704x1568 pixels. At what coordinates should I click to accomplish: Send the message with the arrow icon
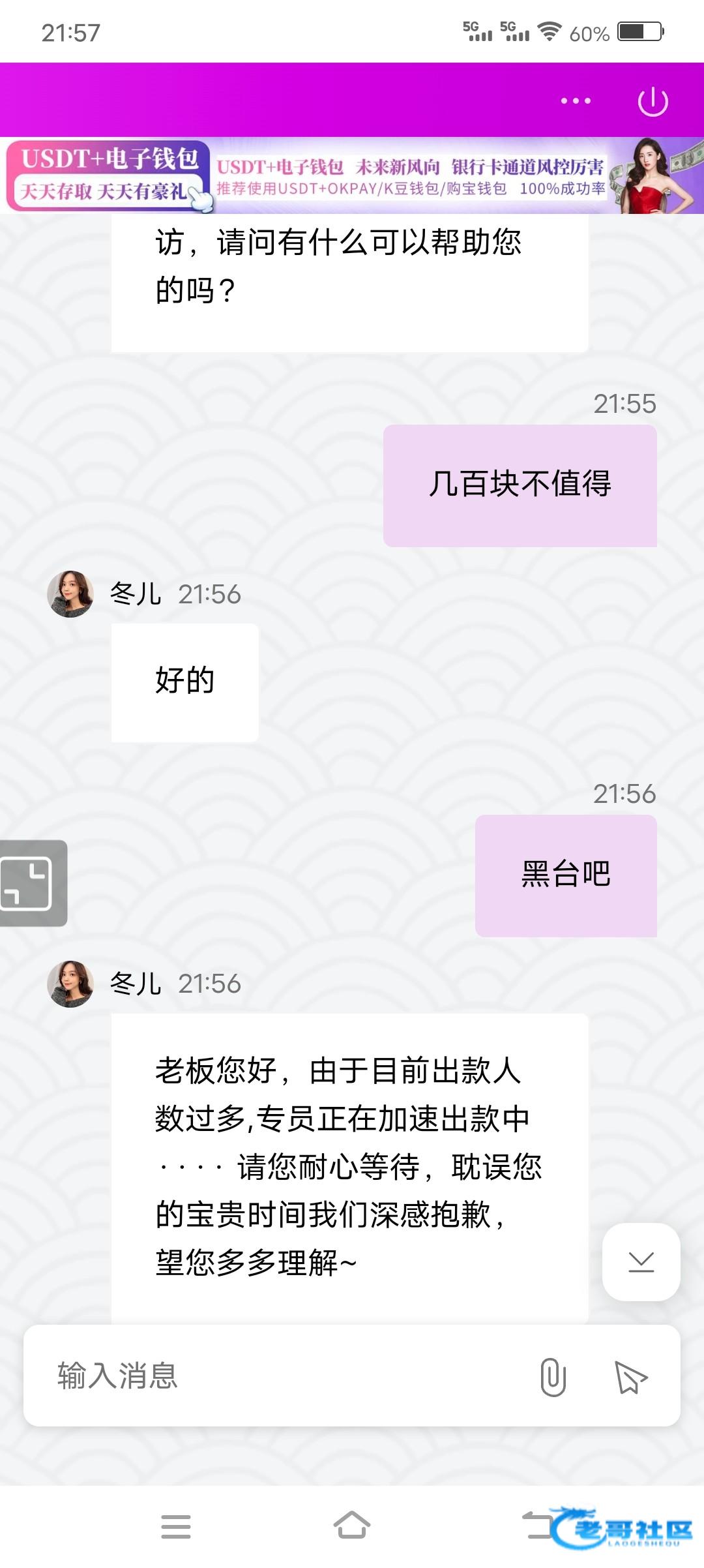click(630, 1377)
